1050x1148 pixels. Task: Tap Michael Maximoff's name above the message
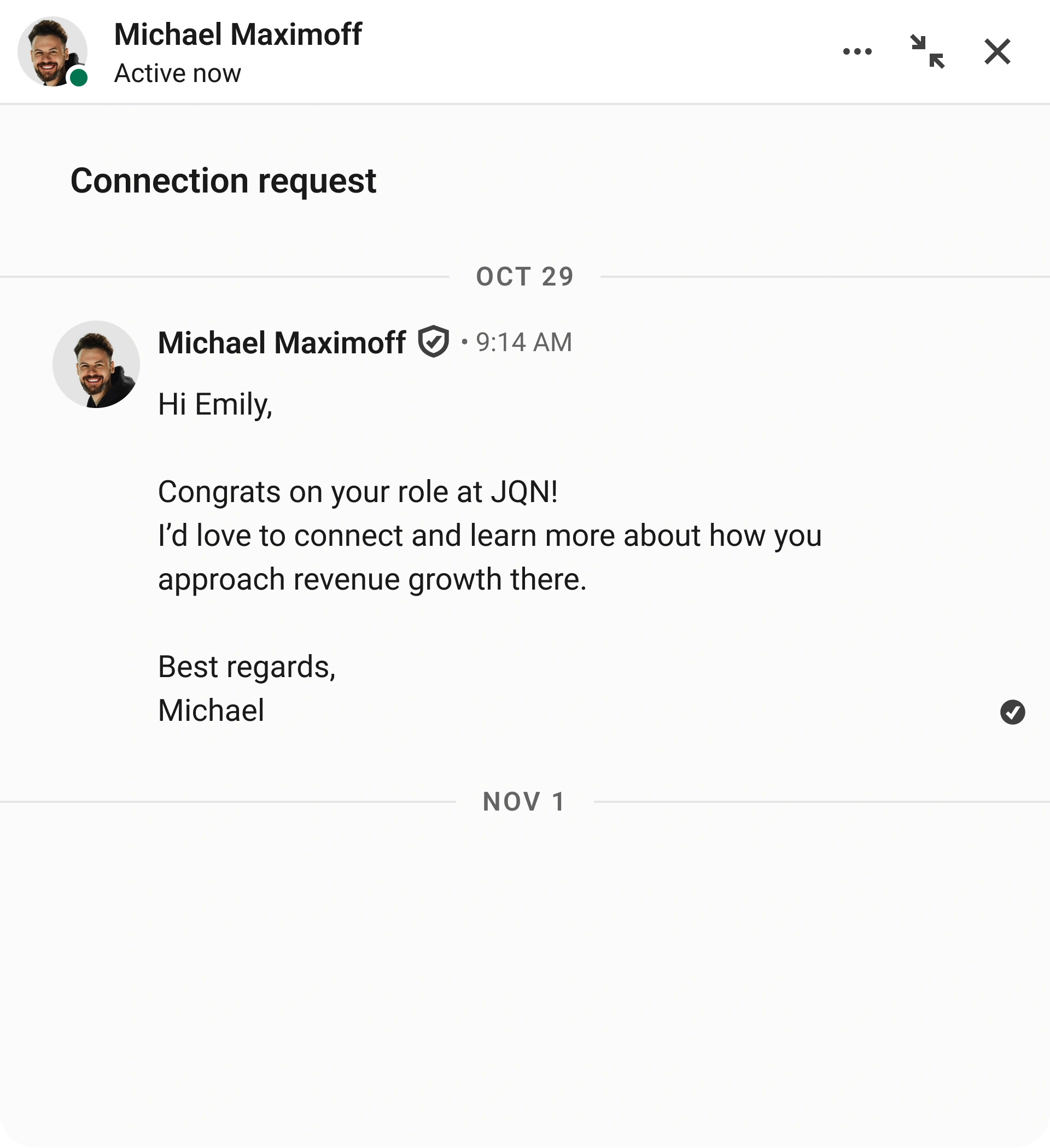[x=281, y=343]
